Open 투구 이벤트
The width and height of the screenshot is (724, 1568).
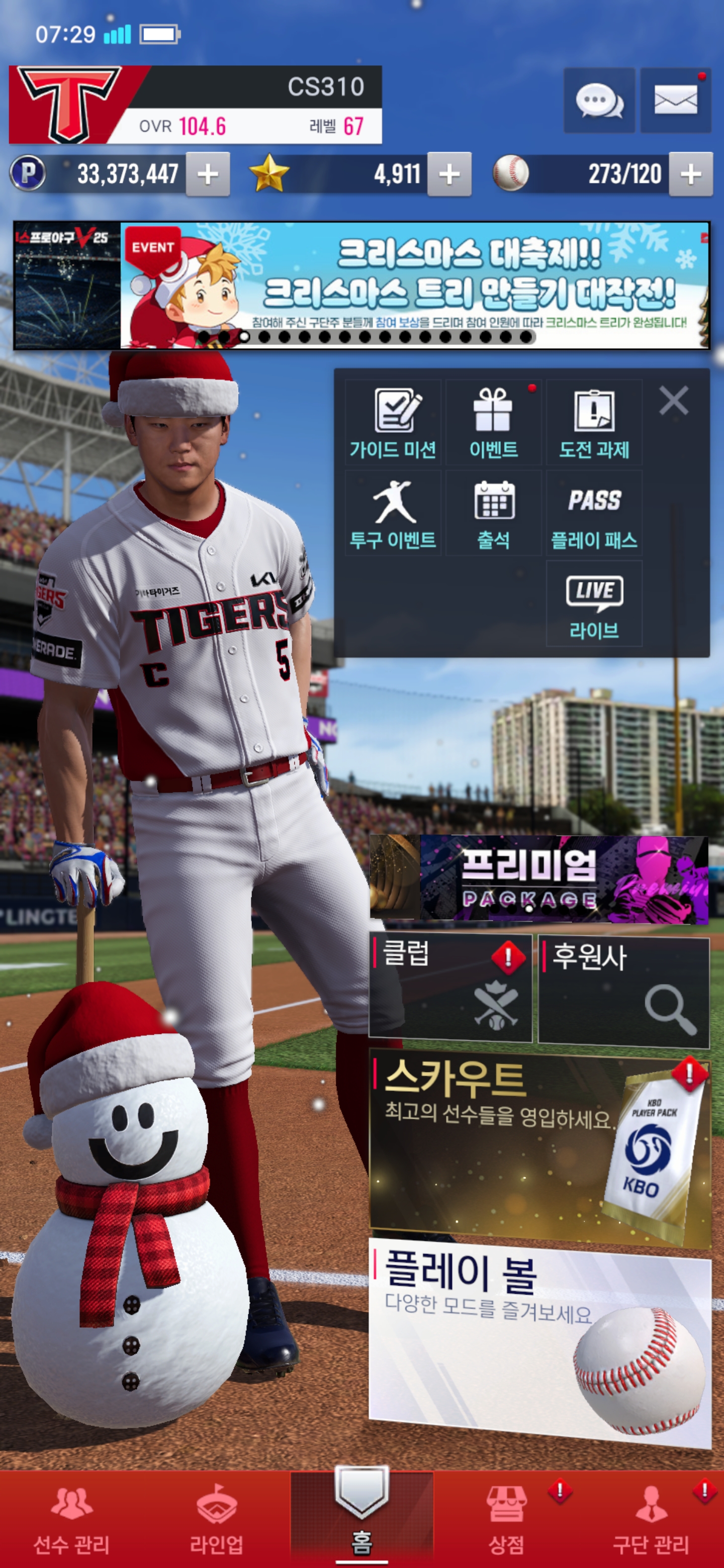coord(393,513)
